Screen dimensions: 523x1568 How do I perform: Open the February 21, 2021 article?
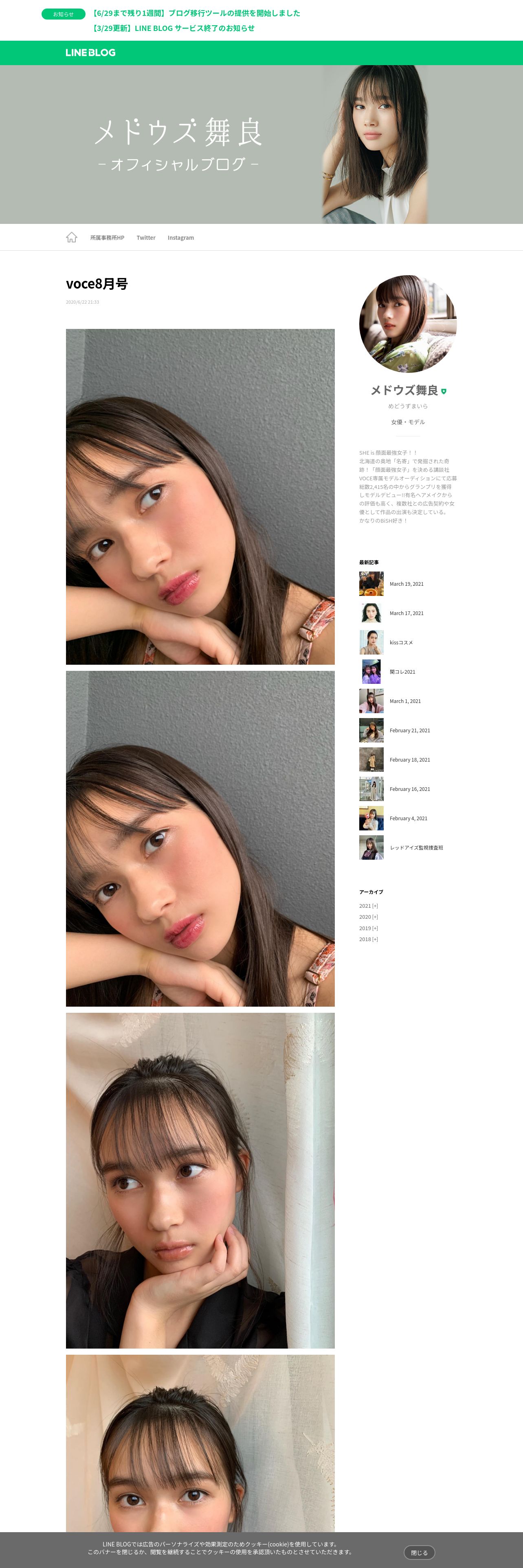click(x=409, y=730)
